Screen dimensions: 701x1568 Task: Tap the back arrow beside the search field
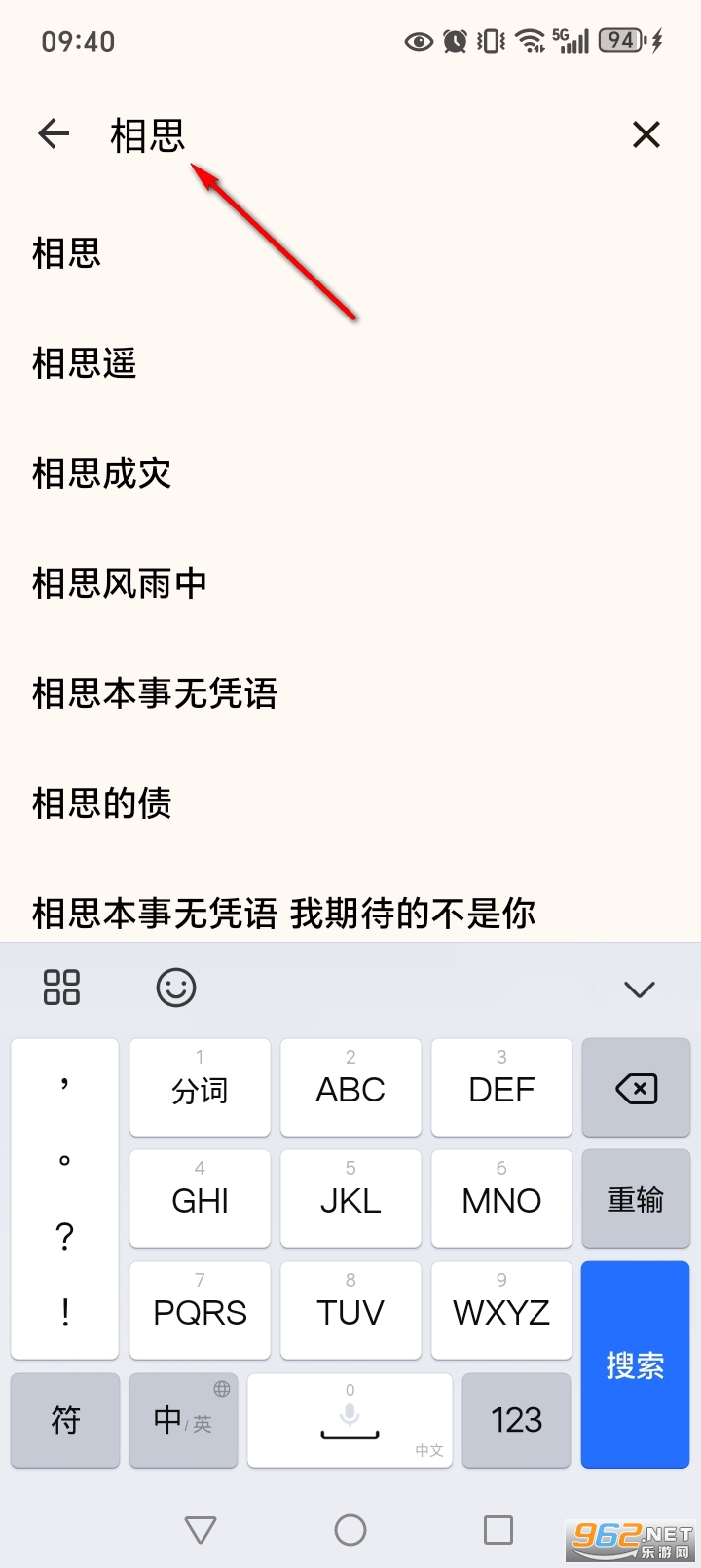tap(53, 133)
